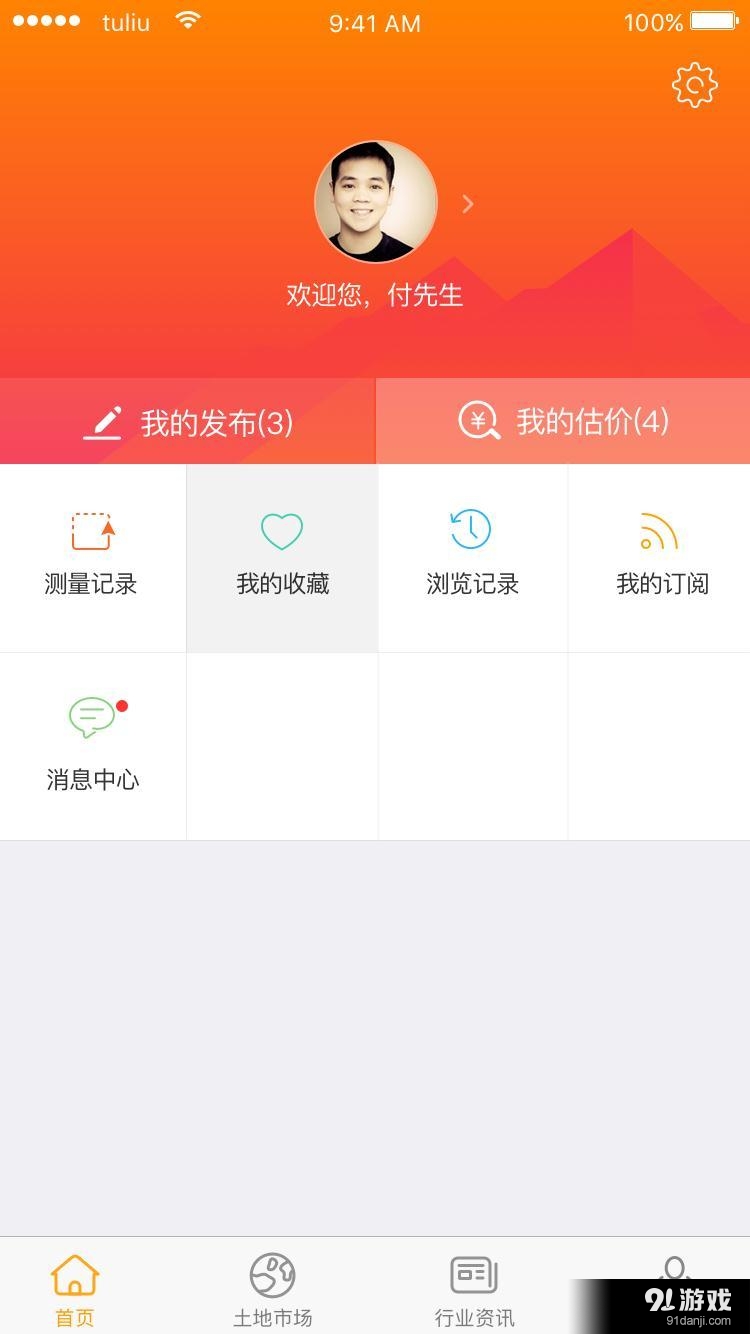Tap the Wi-Fi icon in the status bar

click(190, 21)
